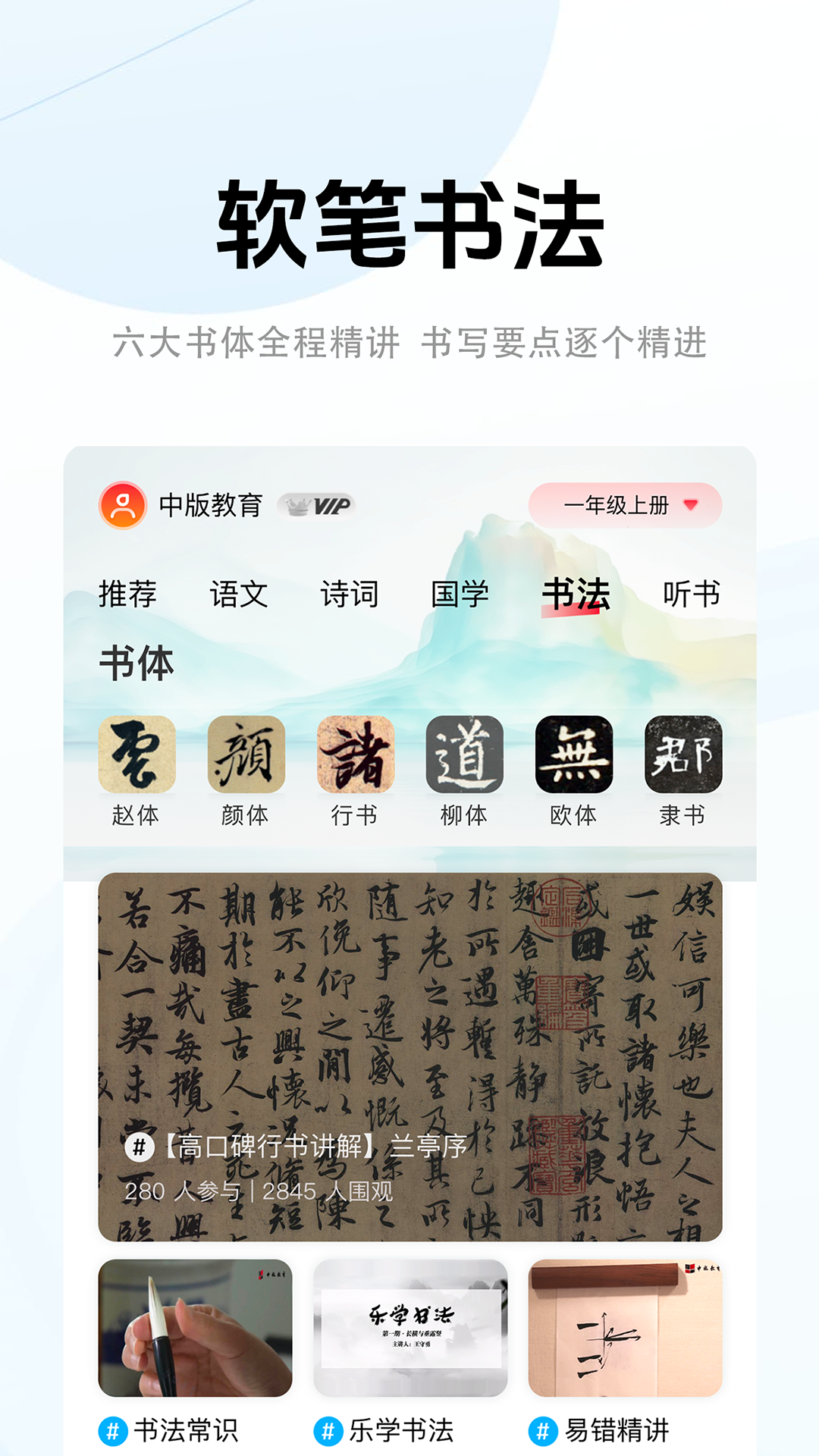Tap the user avatar icon
This screenshot has height=1456, width=819.
(x=121, y=502)
